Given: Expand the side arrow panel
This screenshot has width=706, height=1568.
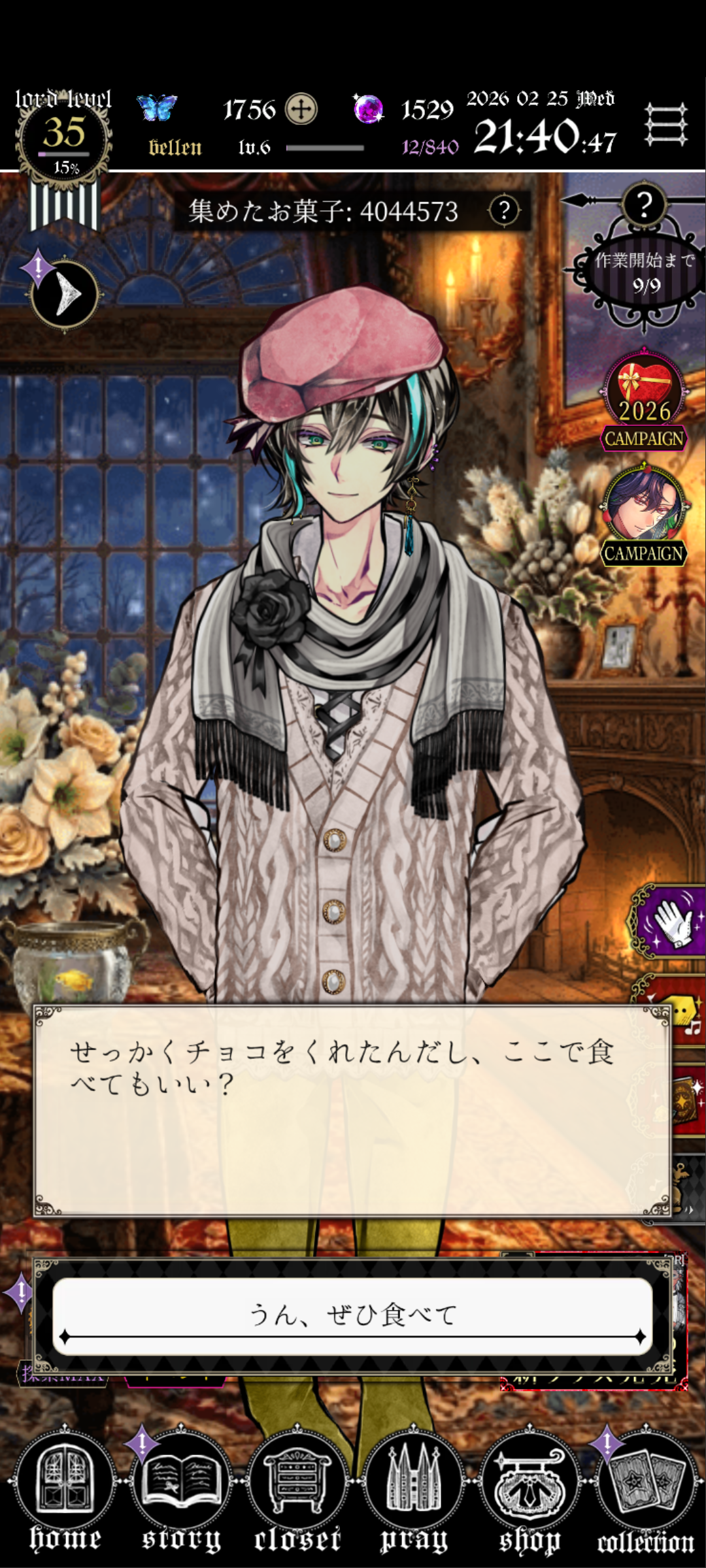Looking at the screenshot, I should (x=65, y=295).
